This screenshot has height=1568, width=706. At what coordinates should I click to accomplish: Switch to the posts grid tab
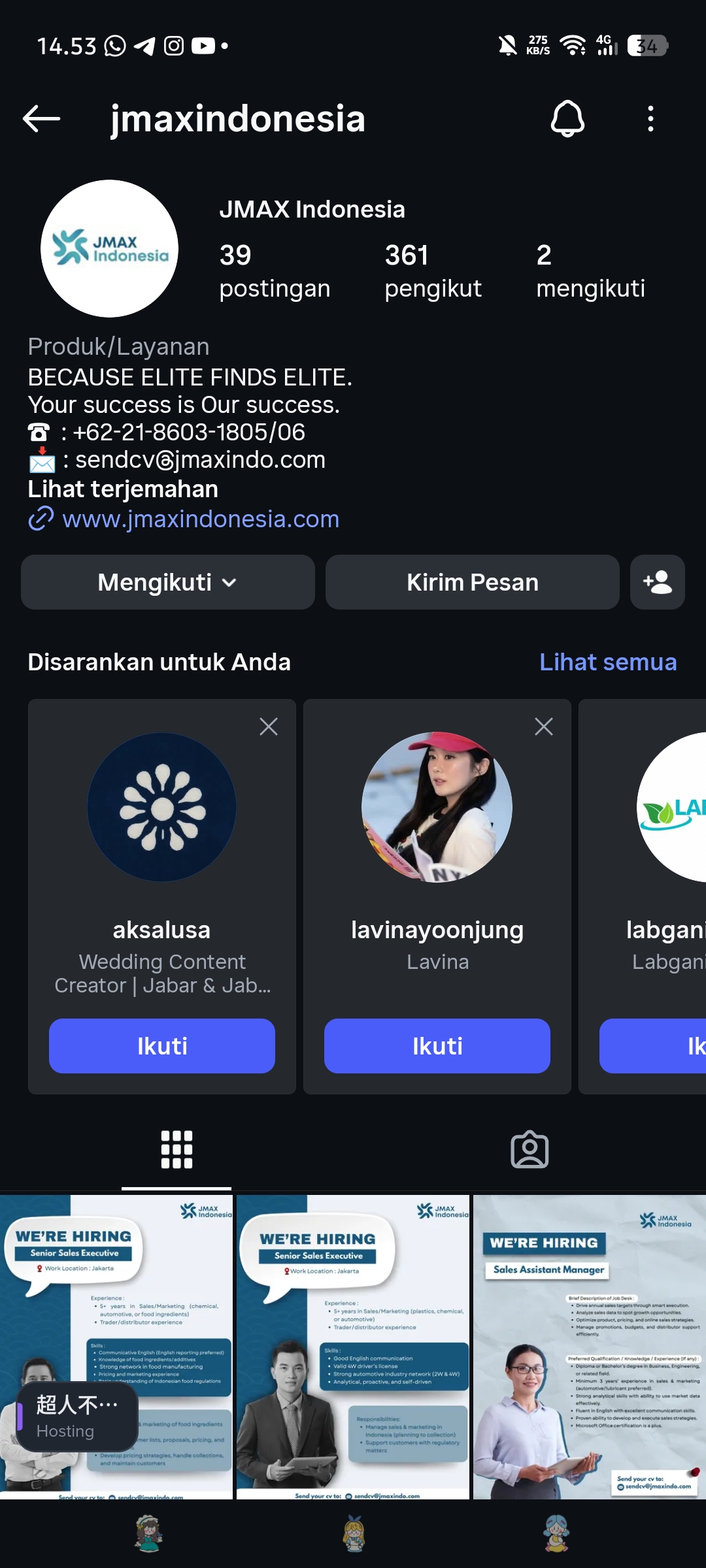[x=176, y=1150]
